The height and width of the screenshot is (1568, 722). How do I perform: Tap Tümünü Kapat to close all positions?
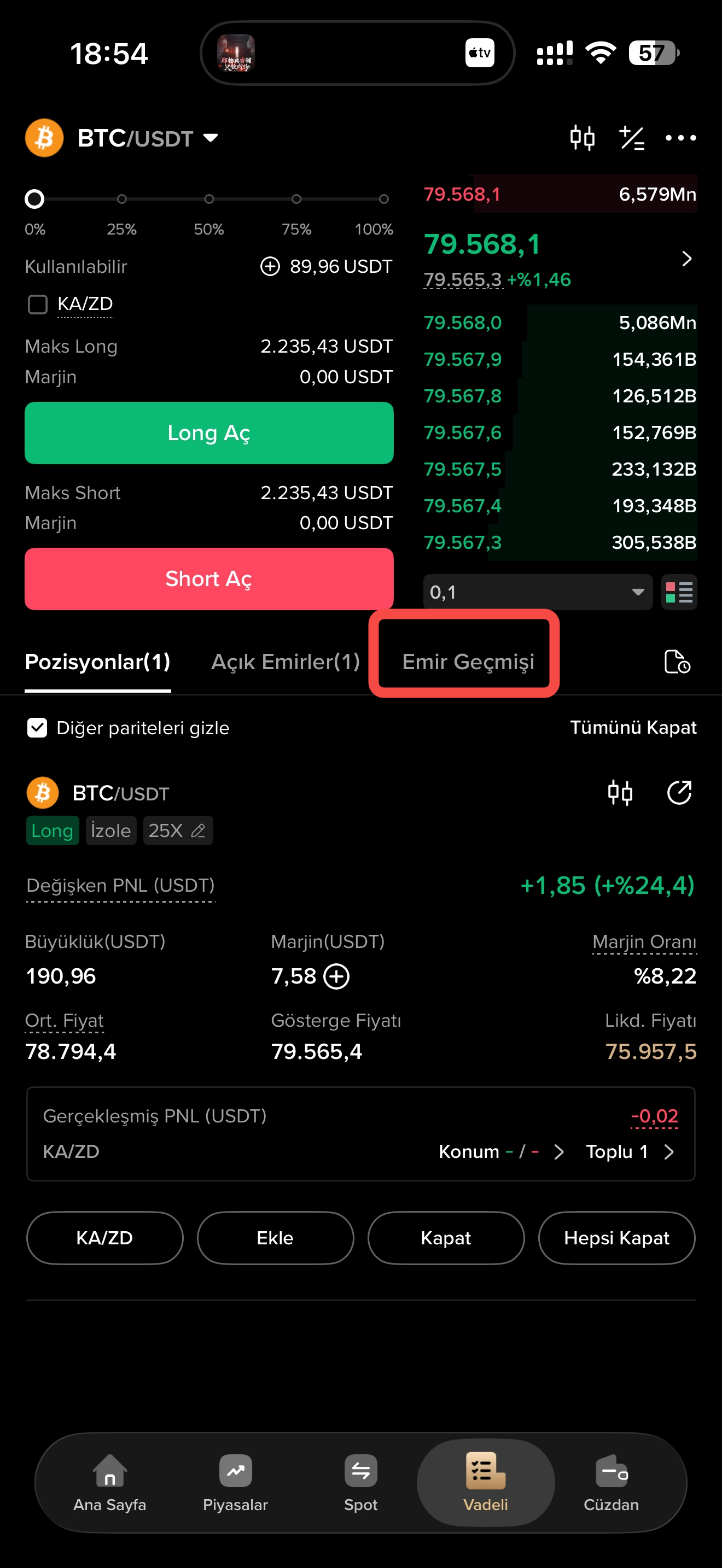click(633, 727)
